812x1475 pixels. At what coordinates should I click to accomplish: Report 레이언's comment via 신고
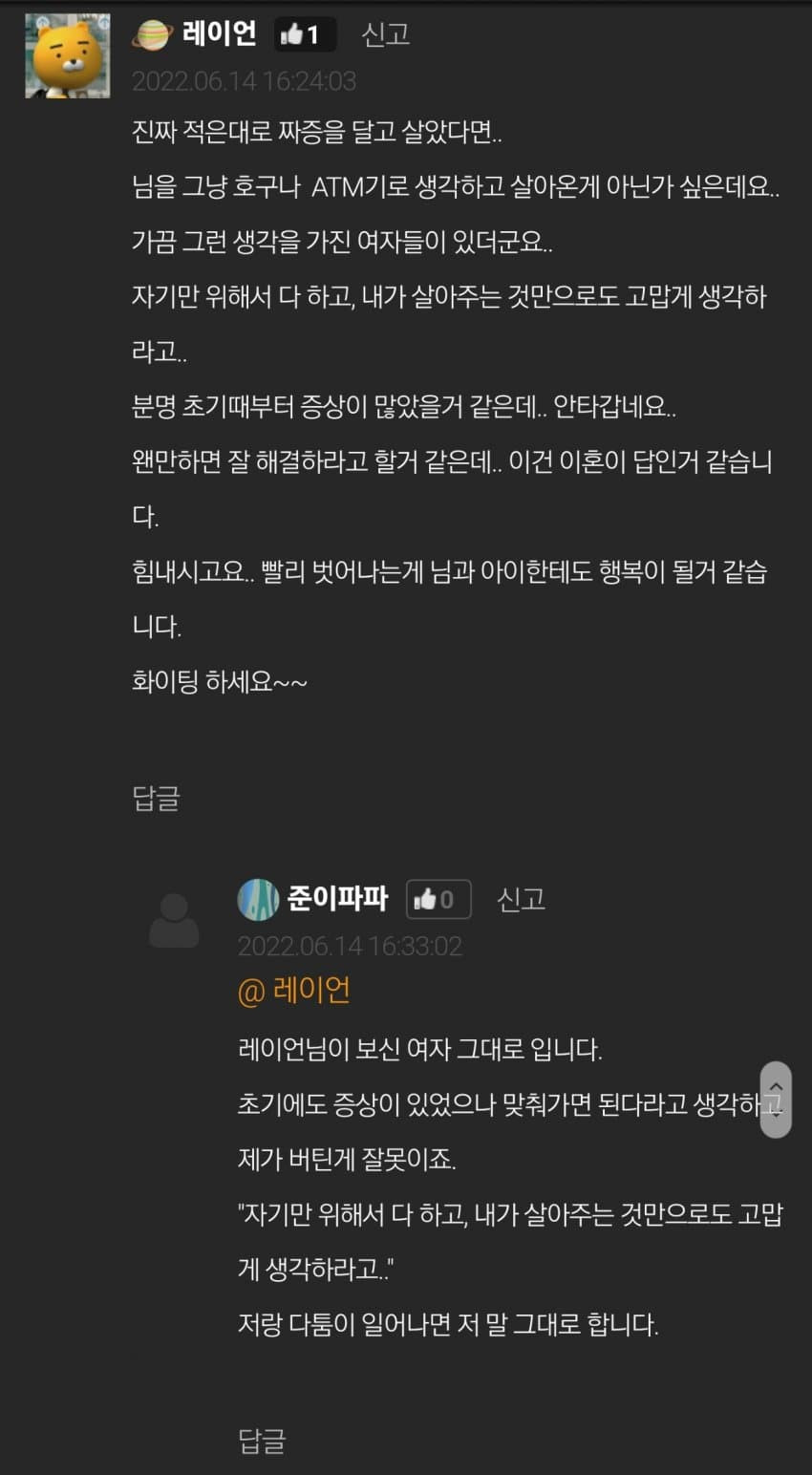(385, 34)
